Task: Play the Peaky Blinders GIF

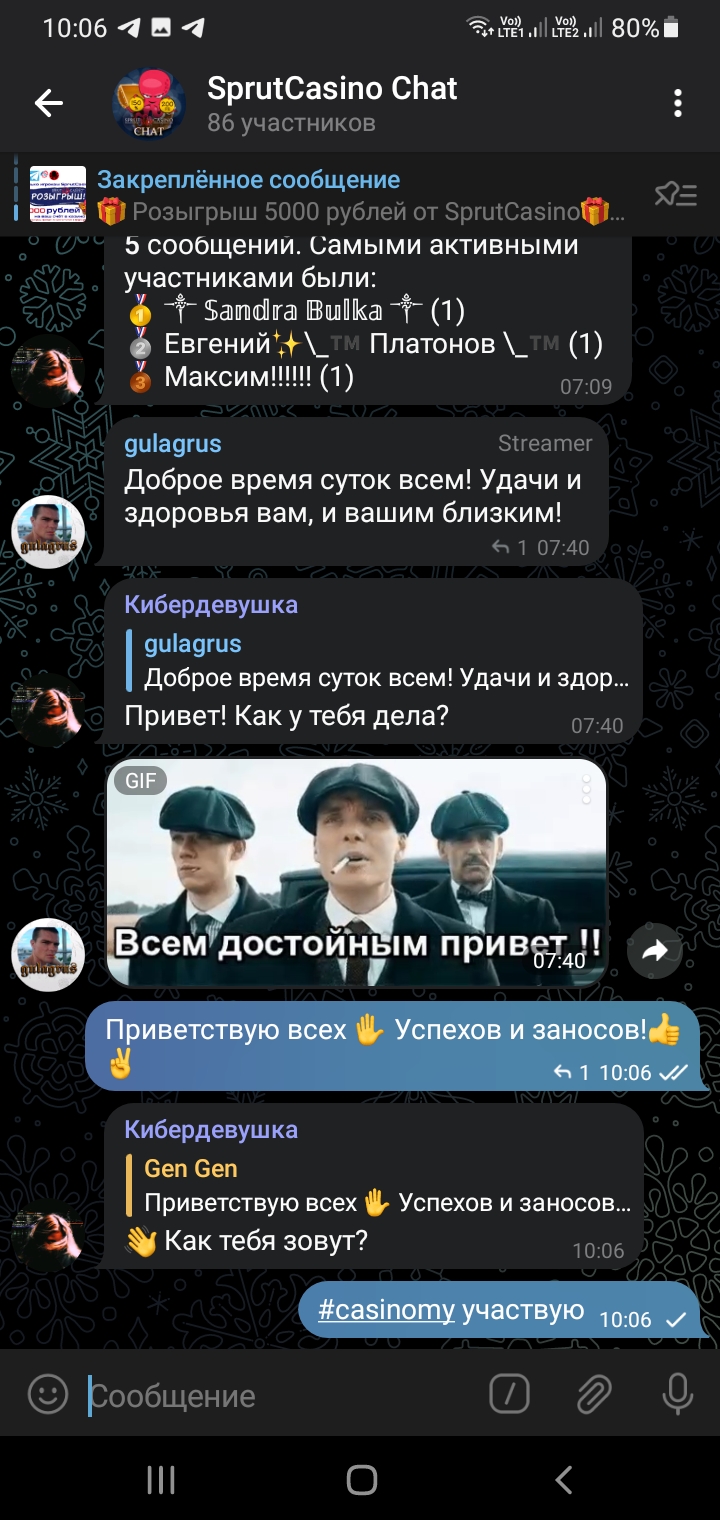Action: (x=356, y=872)
